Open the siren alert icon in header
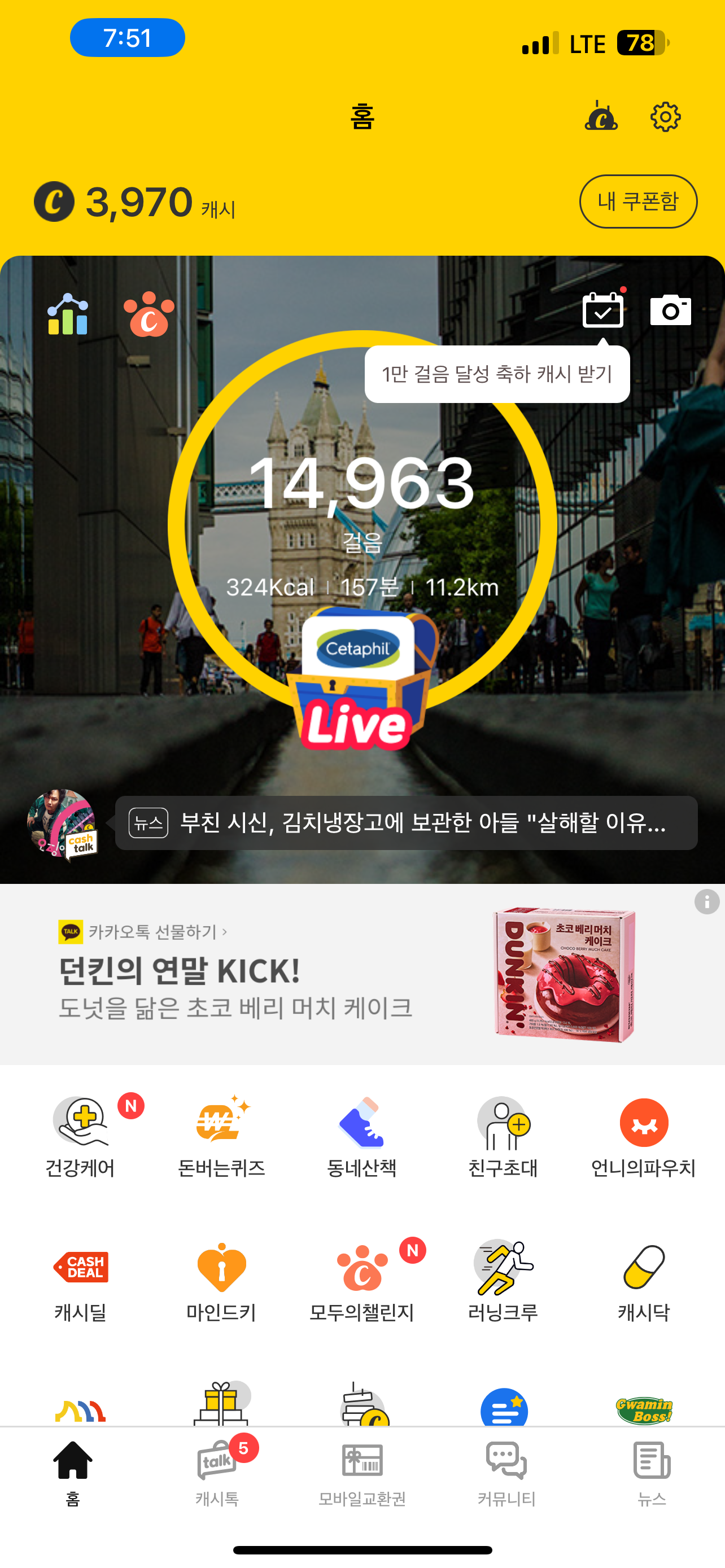This screenshot has width=725, height=1568. click(601, 116)
